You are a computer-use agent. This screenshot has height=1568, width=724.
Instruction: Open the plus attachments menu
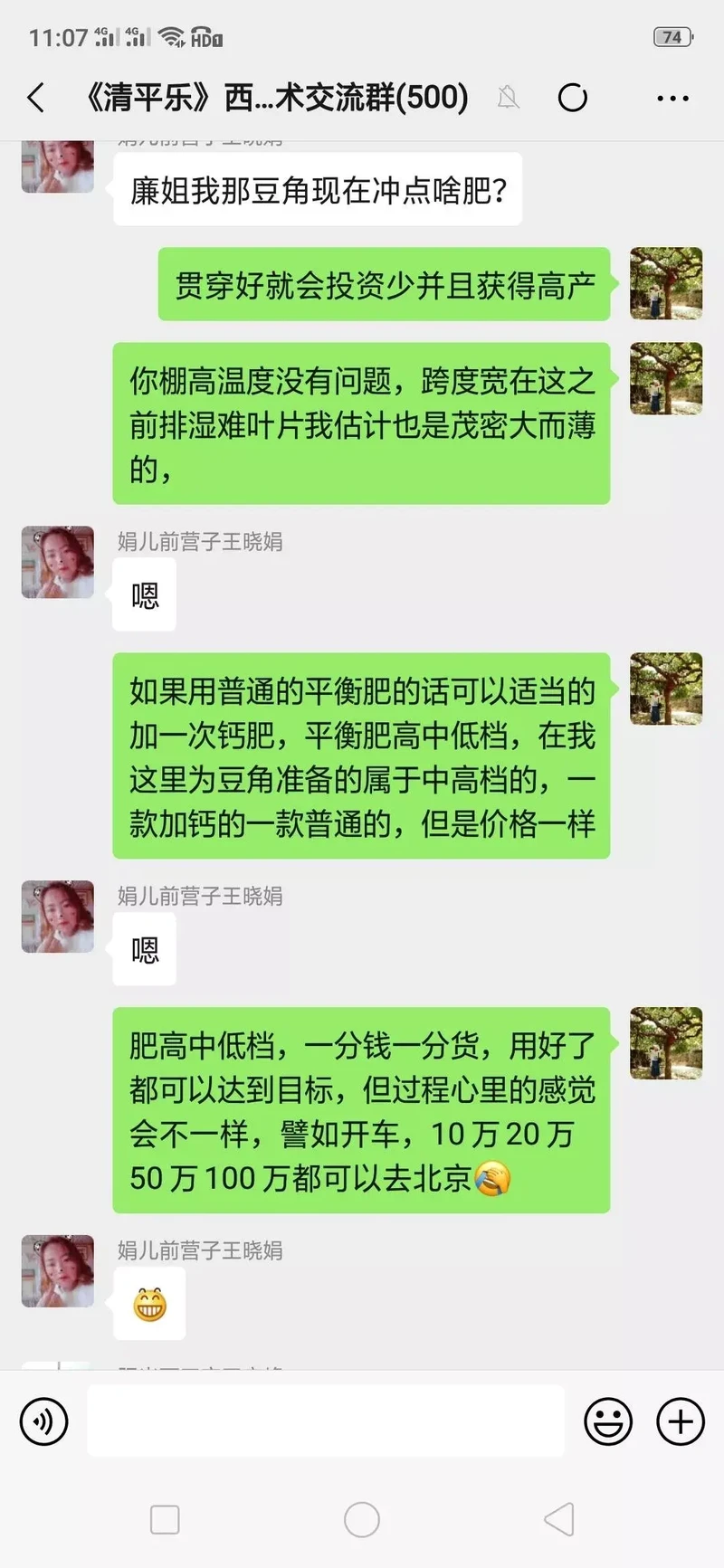coord(681,1421)
